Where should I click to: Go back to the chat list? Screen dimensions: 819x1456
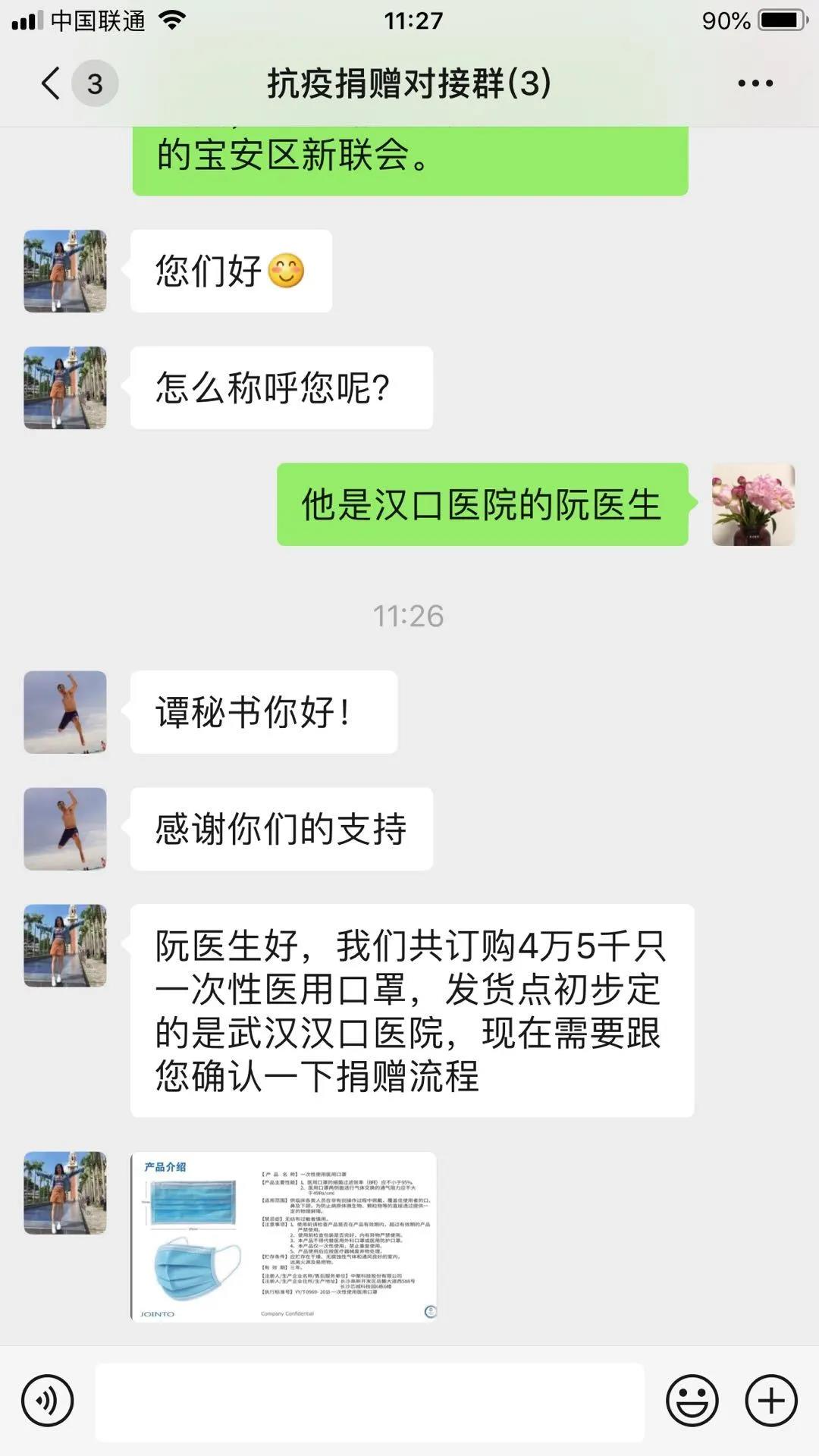[52, 83]
